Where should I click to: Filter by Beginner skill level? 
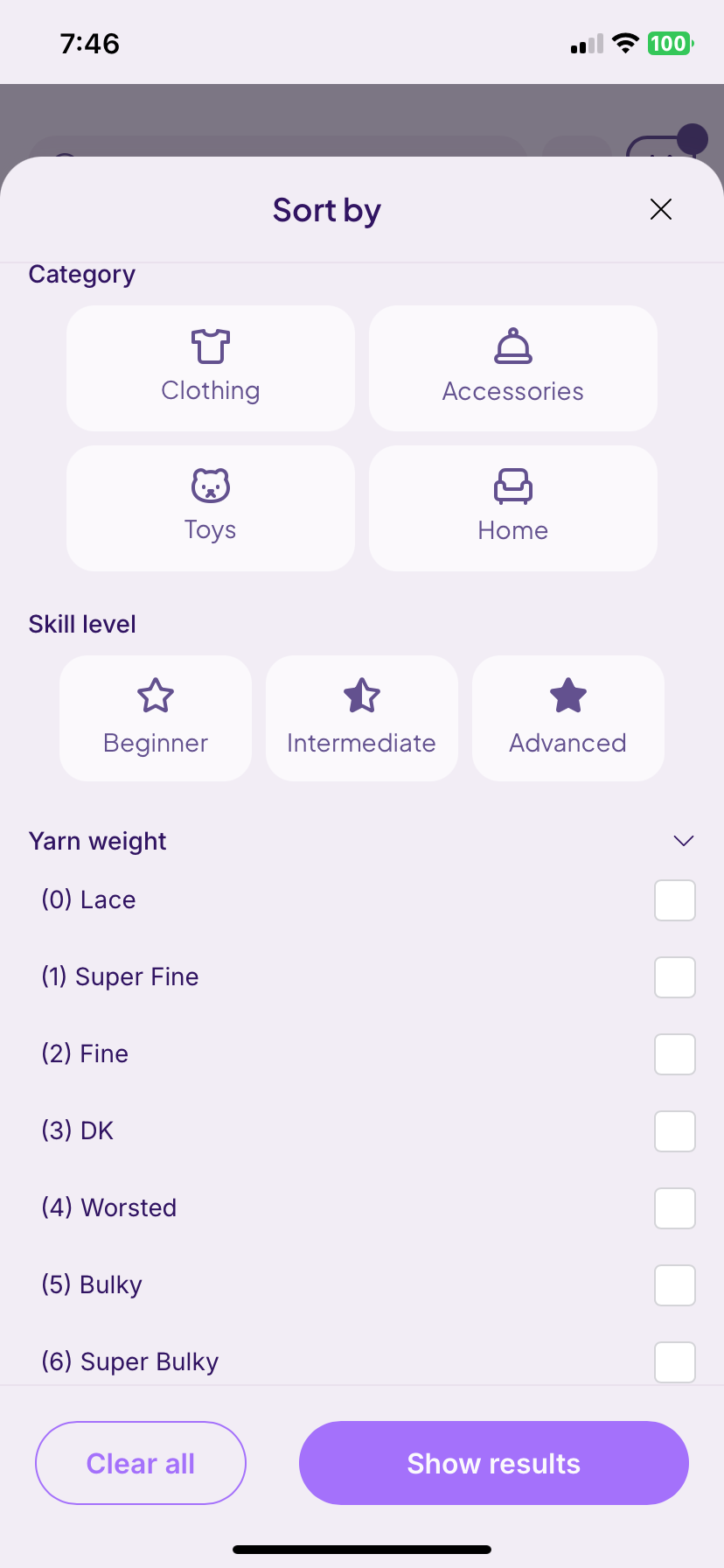click(x=156, y=718)
